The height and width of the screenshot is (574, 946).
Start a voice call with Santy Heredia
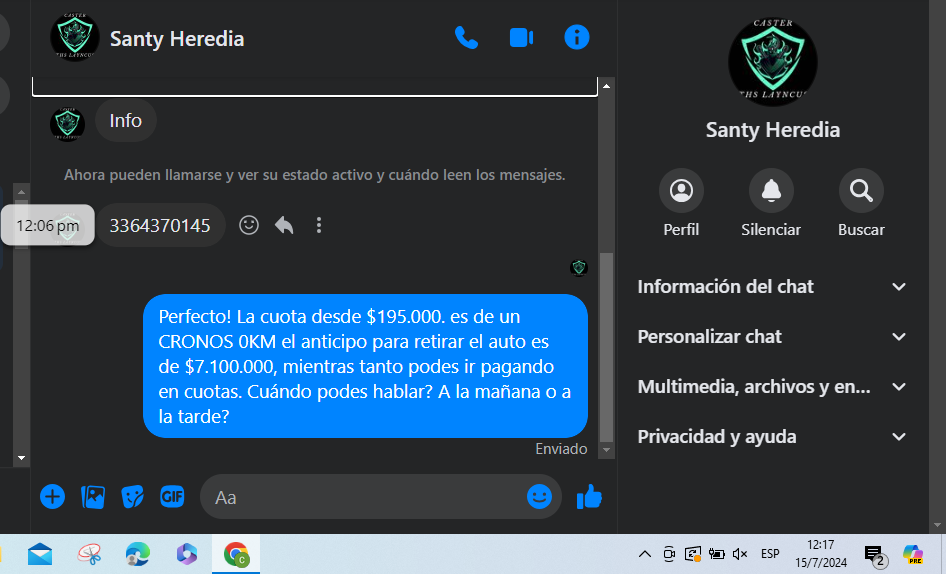click(x=466, y=38)
